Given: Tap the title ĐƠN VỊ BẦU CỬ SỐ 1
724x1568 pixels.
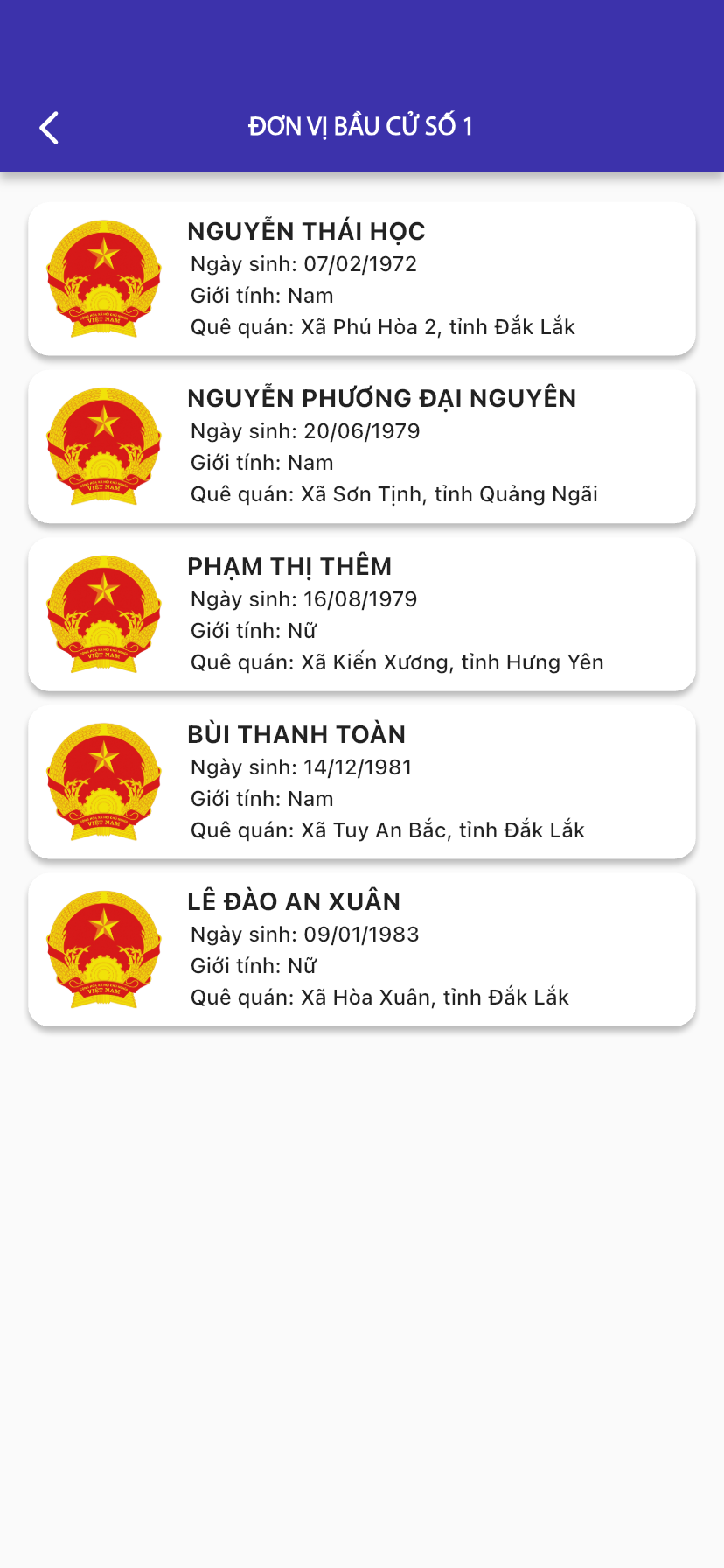Looking at the screenshot, I should [x=361, y=126].
